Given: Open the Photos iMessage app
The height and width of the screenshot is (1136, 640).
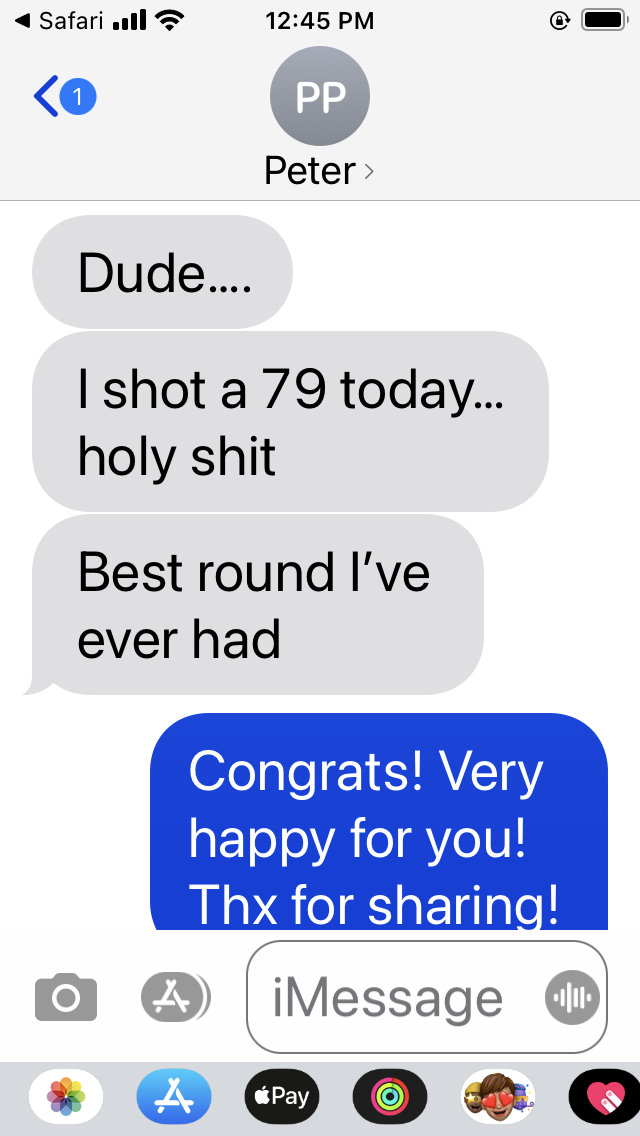Looking at the screenshot, I should tap(66, 1097).
